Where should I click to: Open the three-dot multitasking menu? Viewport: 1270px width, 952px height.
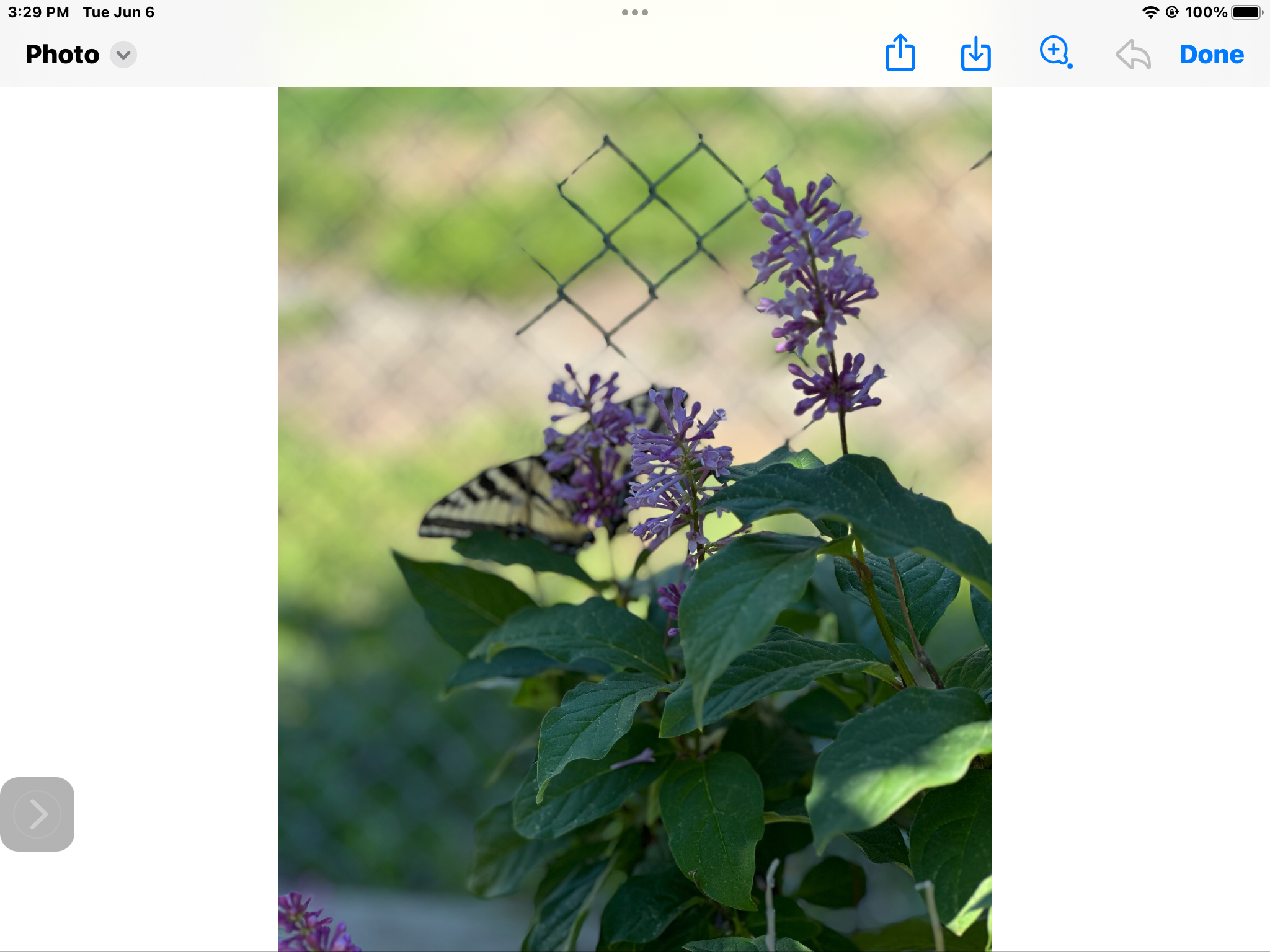click(x=635, y=12)
